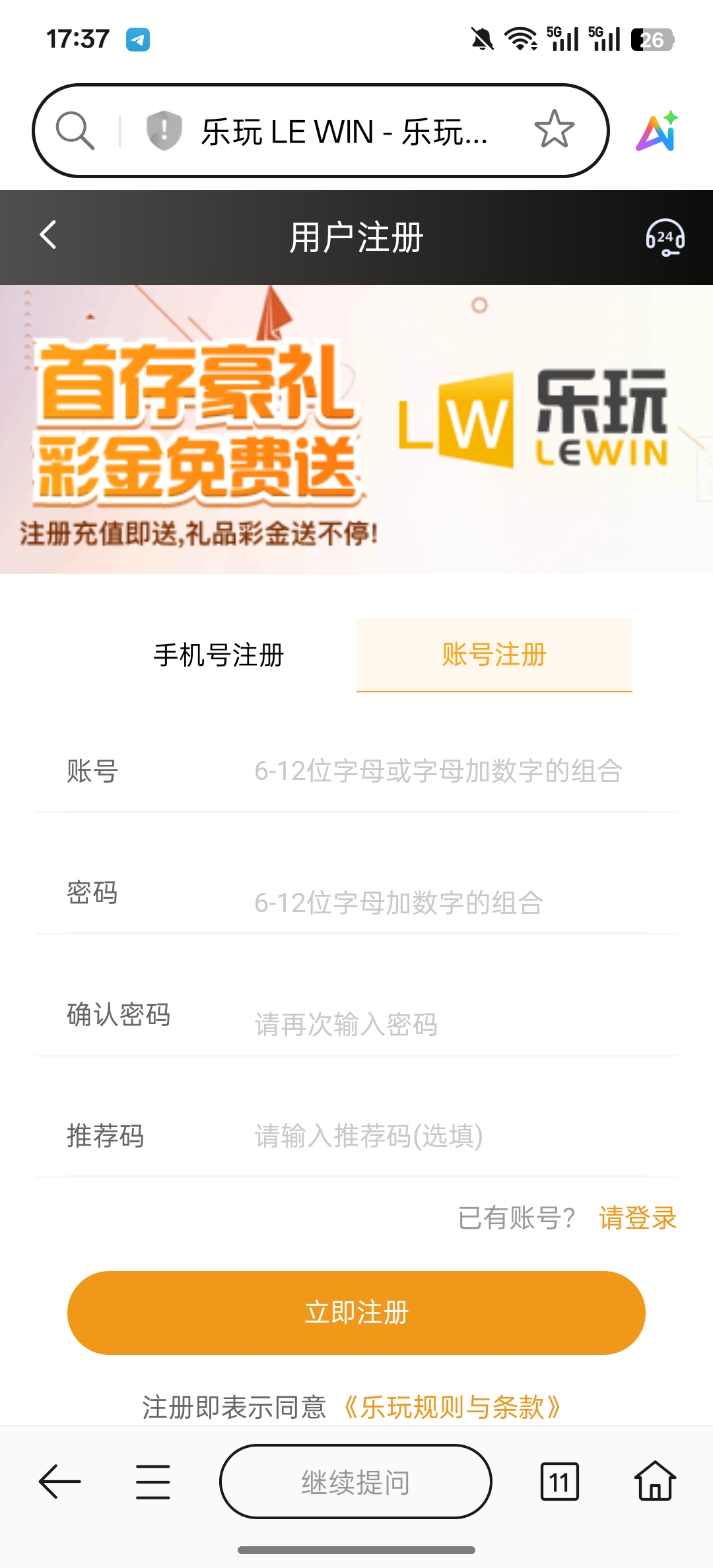Tap the browser address bar title
This screenshot has height=1568, width=713.
pos(343,131)
